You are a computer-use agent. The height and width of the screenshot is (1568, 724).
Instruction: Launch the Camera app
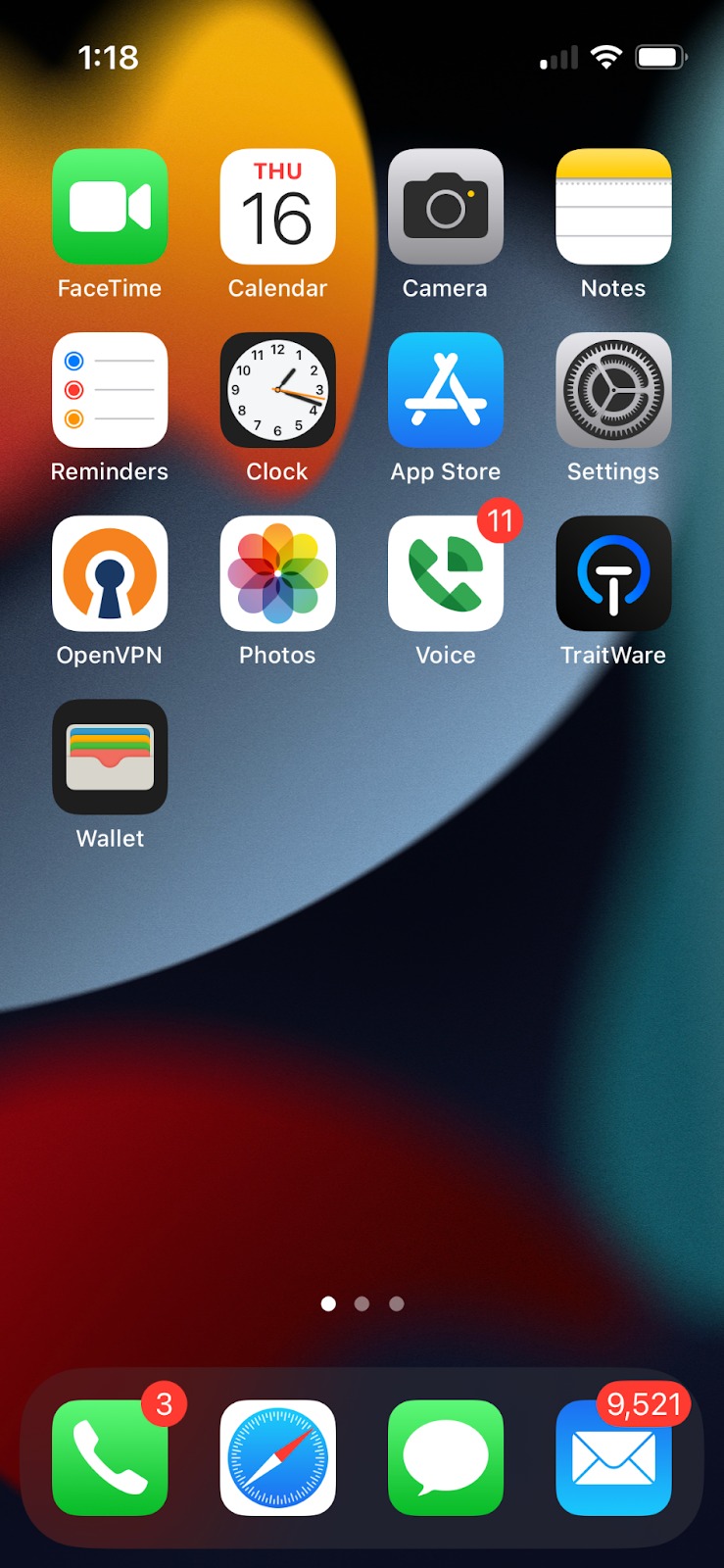[446, 207]
